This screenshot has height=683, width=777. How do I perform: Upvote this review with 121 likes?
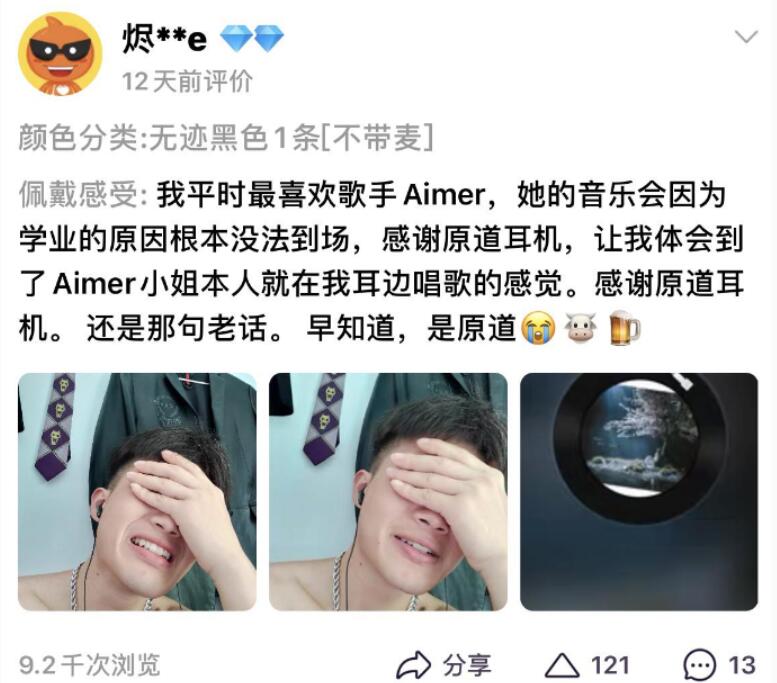pyautogui.click(x=587, y=664)
